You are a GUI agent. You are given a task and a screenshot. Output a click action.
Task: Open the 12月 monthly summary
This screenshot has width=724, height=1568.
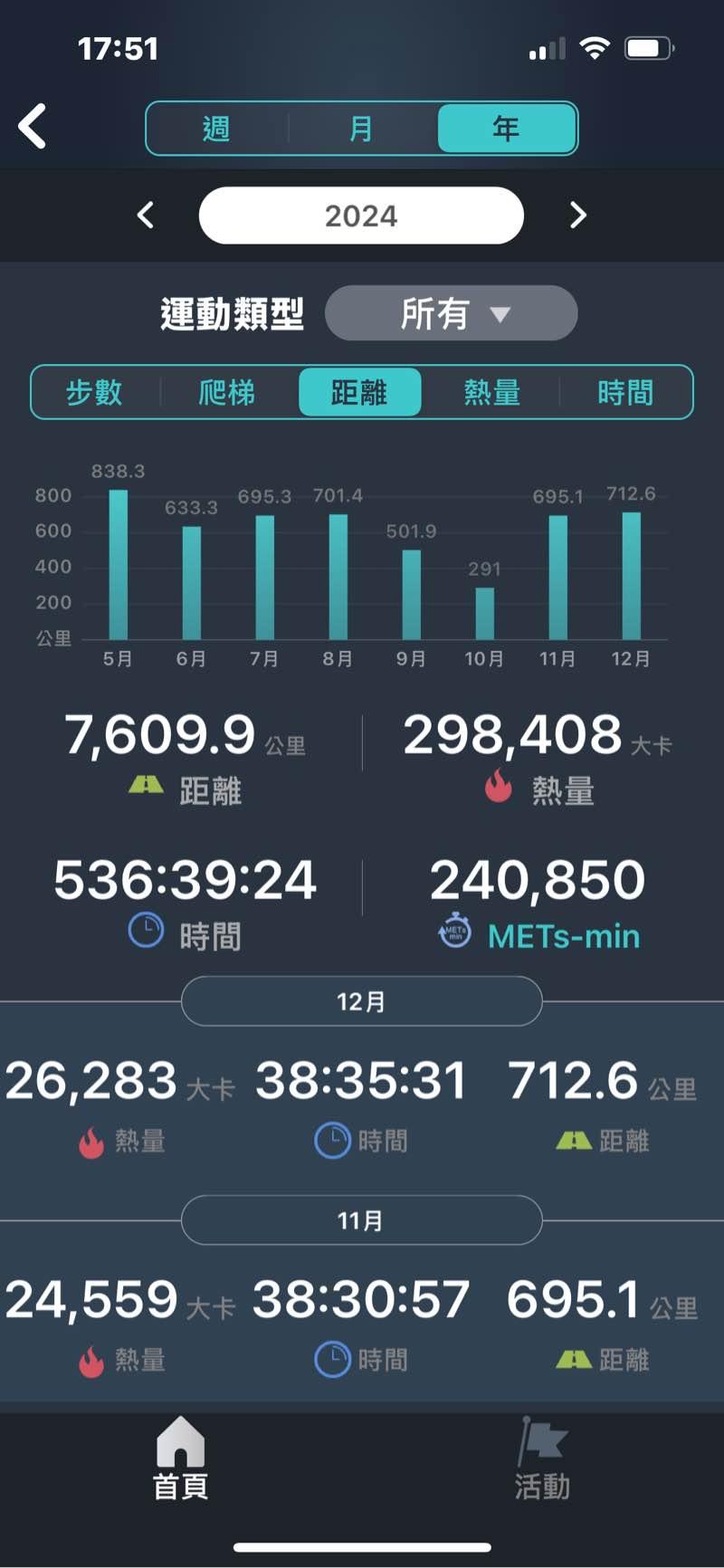tap(361, 1001)
